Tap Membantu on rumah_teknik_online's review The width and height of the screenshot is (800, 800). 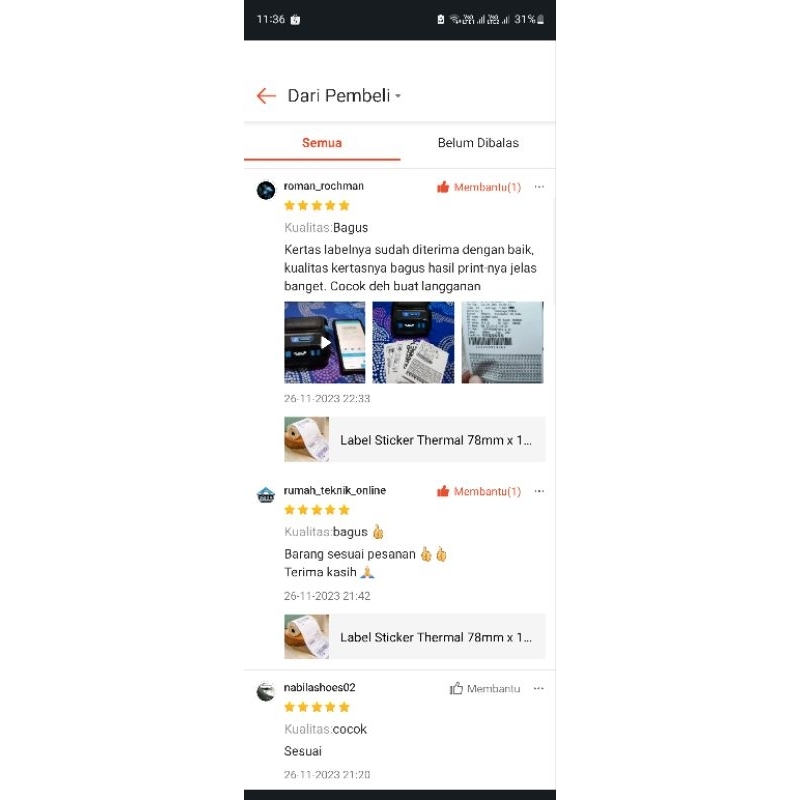[x=479, y=491]
